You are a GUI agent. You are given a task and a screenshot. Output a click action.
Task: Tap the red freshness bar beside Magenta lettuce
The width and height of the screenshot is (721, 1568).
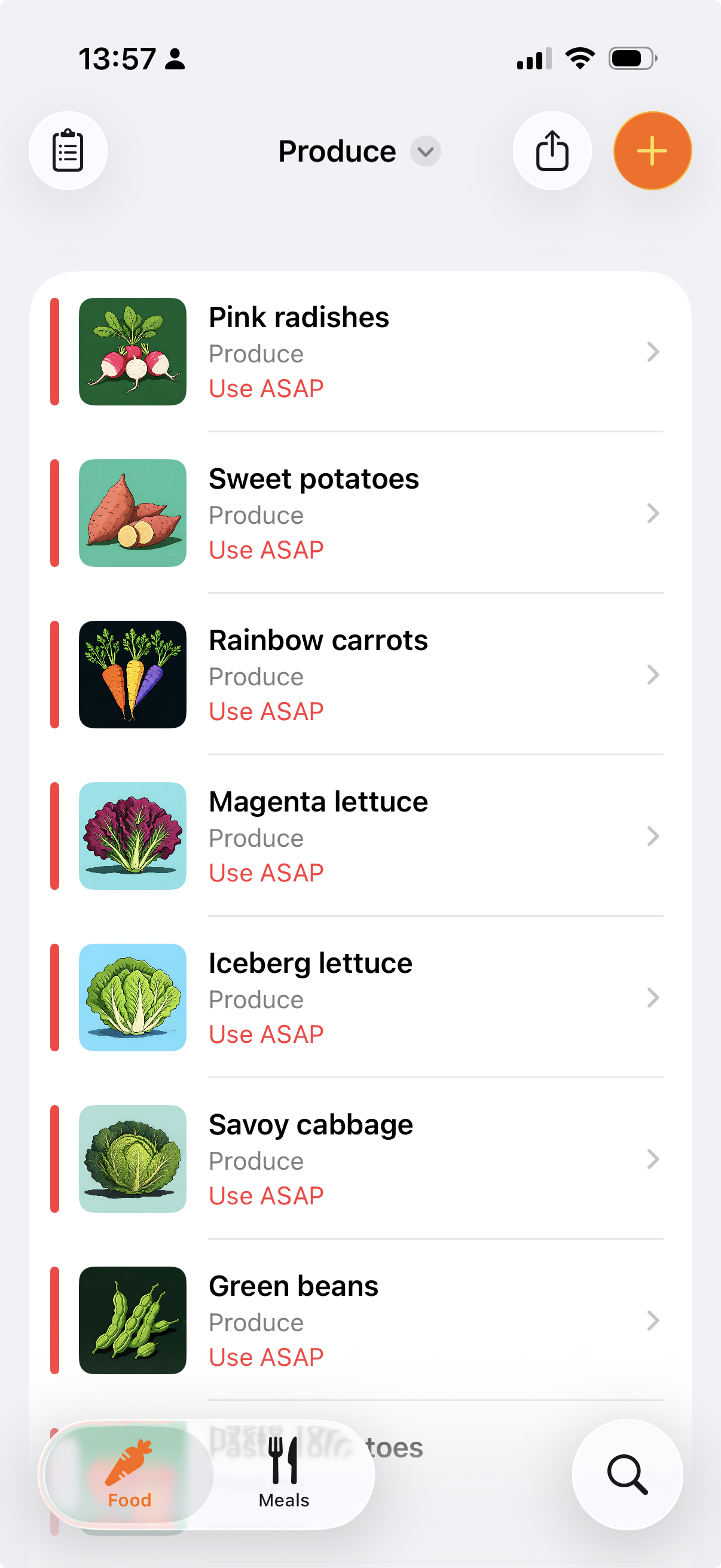[x=54, y=836]
